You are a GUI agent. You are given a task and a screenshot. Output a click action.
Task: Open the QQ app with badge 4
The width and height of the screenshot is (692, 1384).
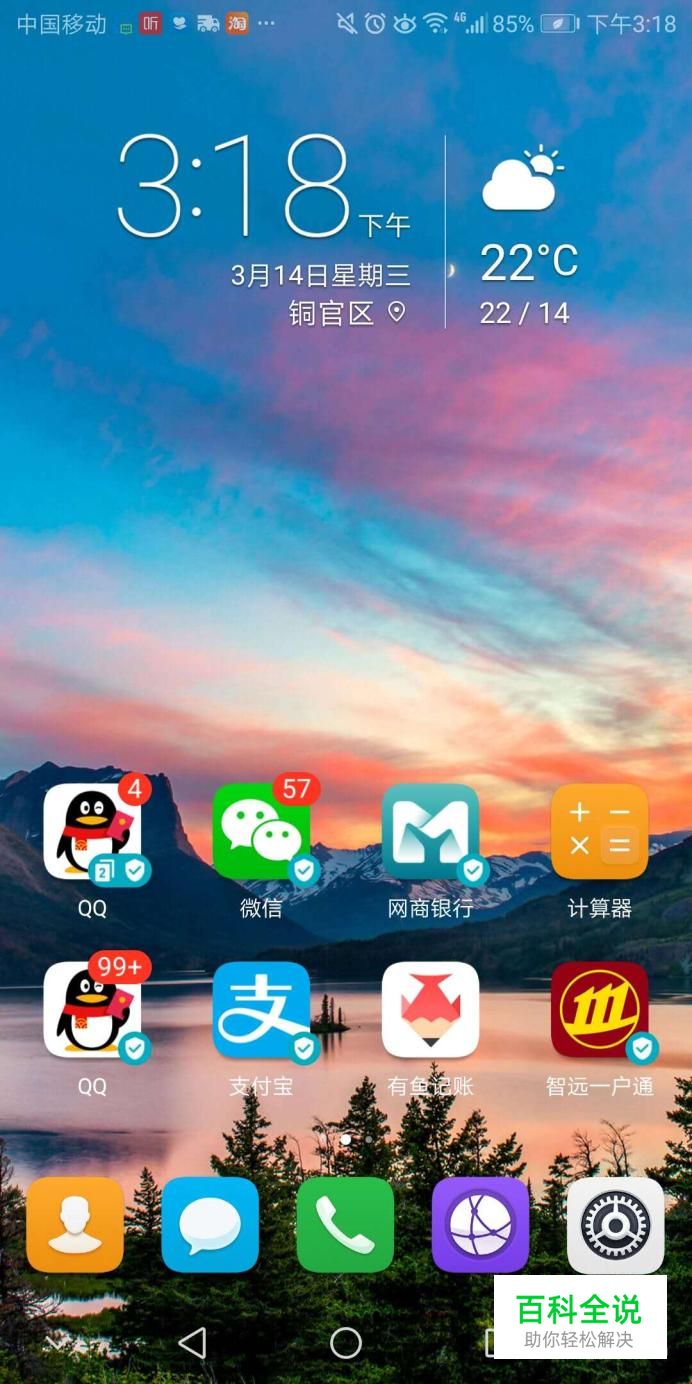coord(92,833)
